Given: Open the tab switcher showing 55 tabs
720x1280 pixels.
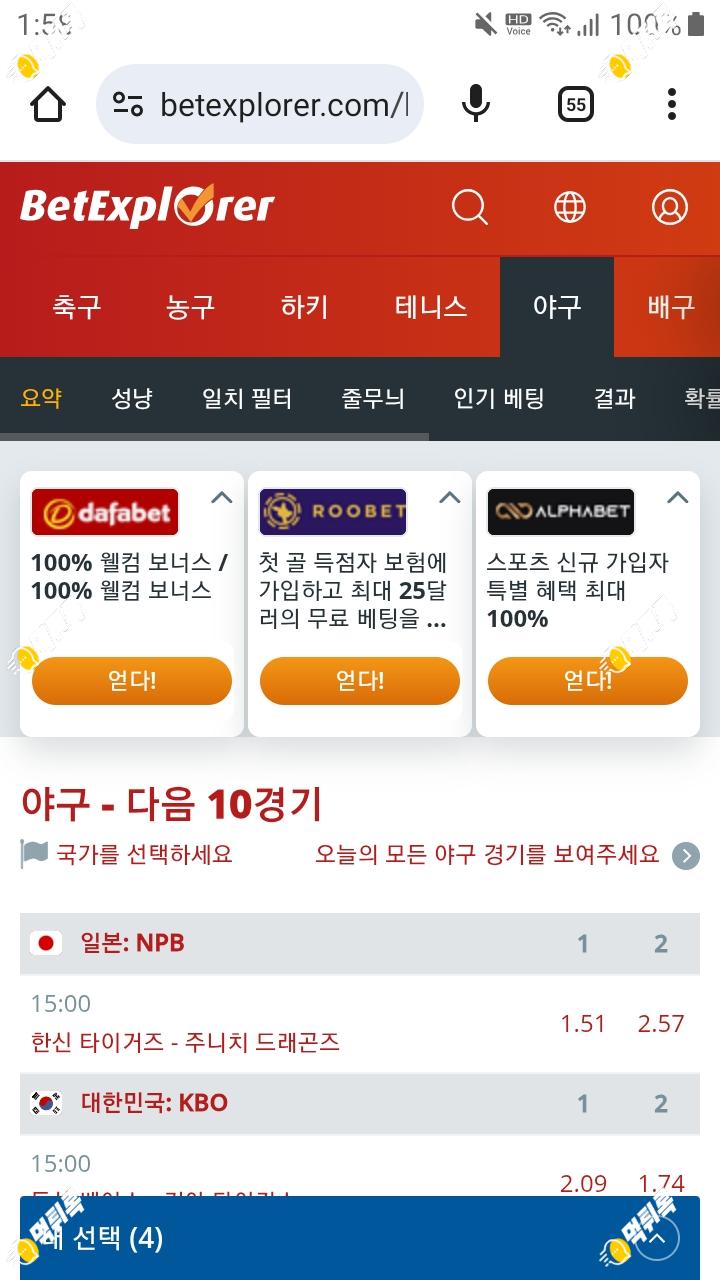Looking at the screenshot, I should [575, 104].
